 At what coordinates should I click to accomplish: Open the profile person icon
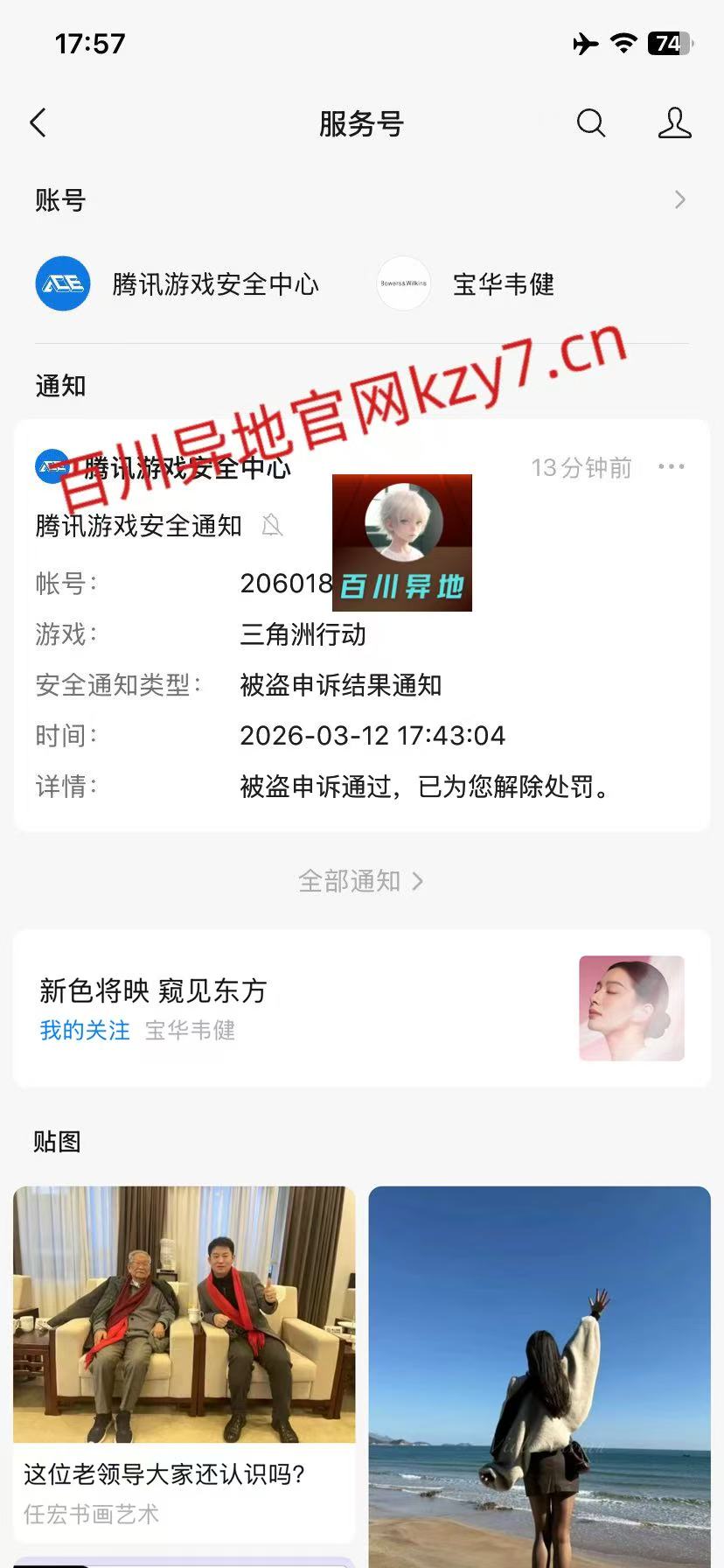674,123
